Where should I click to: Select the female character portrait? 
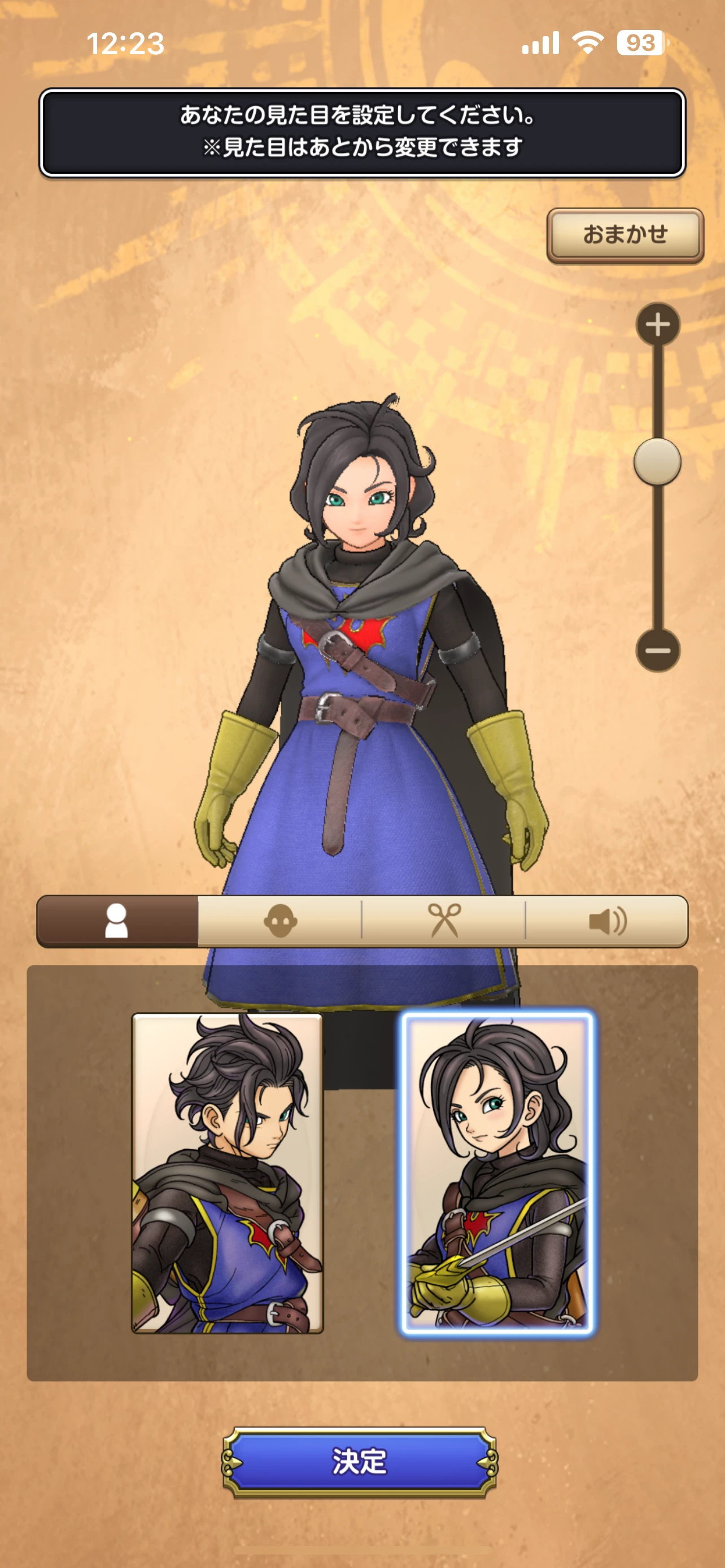coord(497,1172)
